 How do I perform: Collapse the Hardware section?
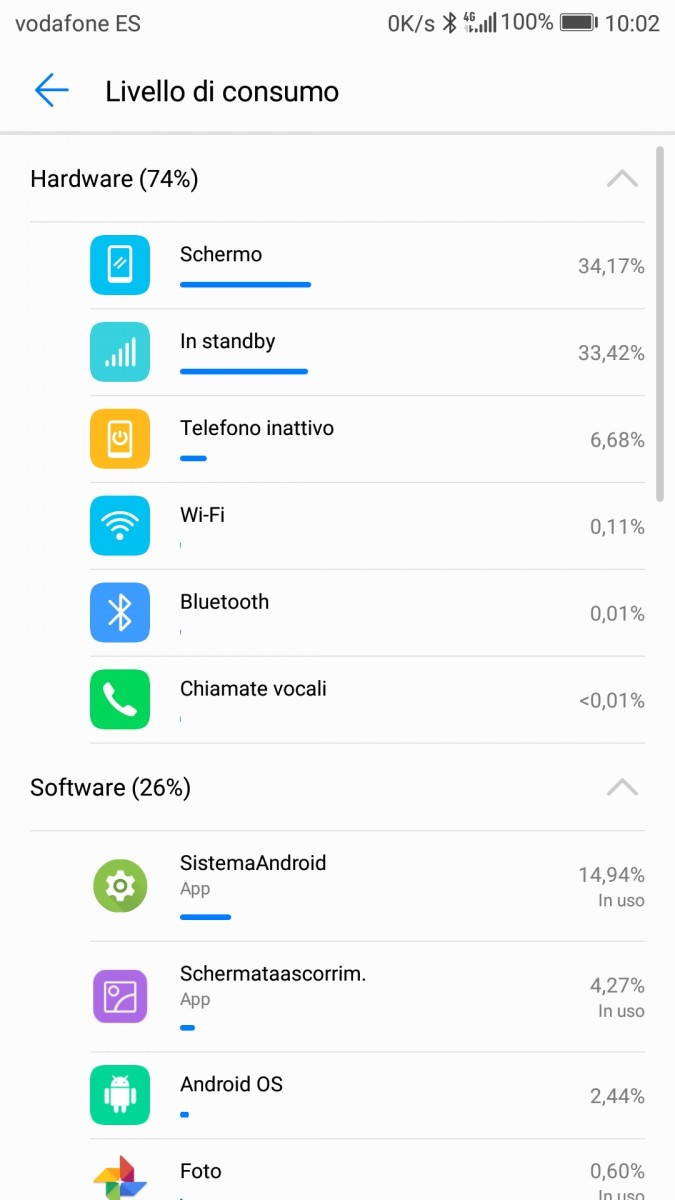(x=621, y=179)
